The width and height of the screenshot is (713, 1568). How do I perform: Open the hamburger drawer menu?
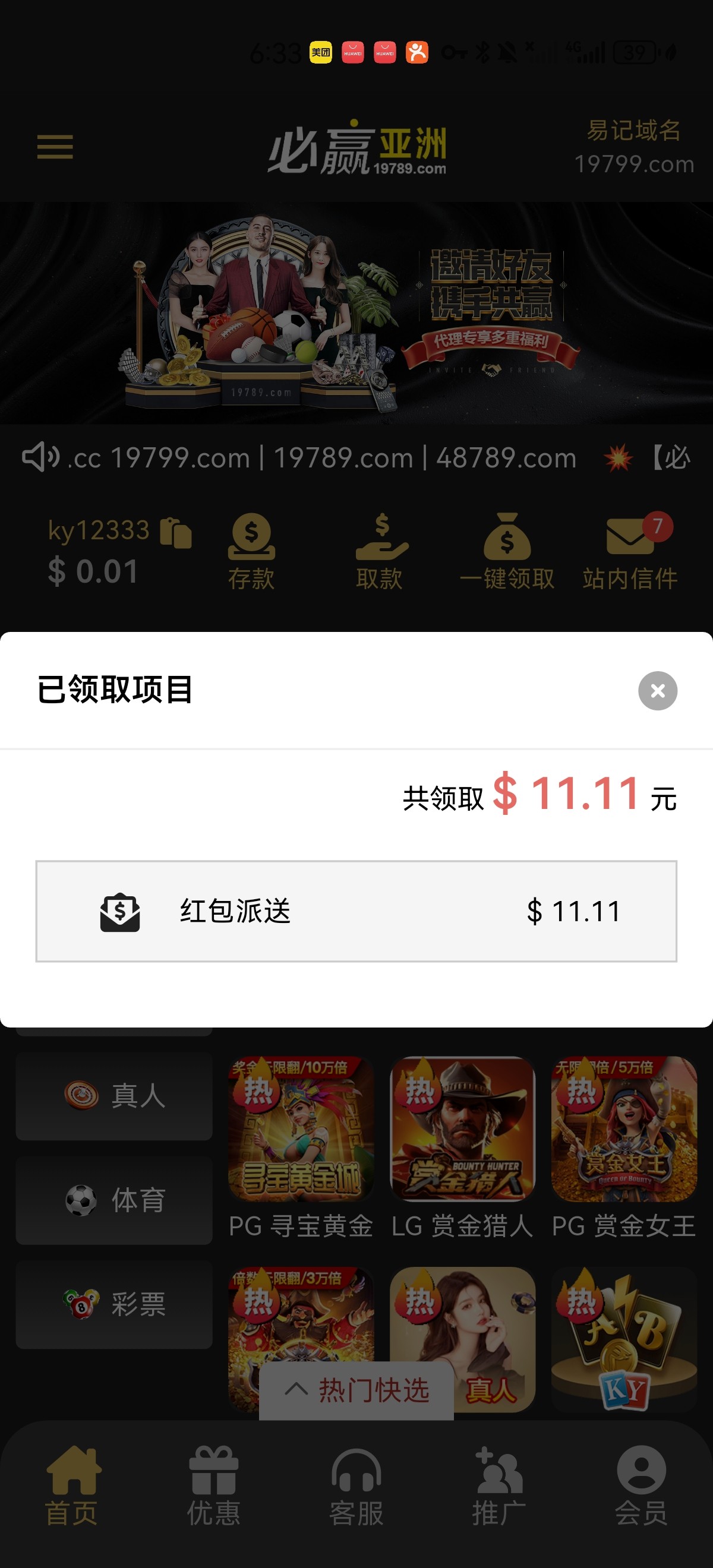point(55,147)
